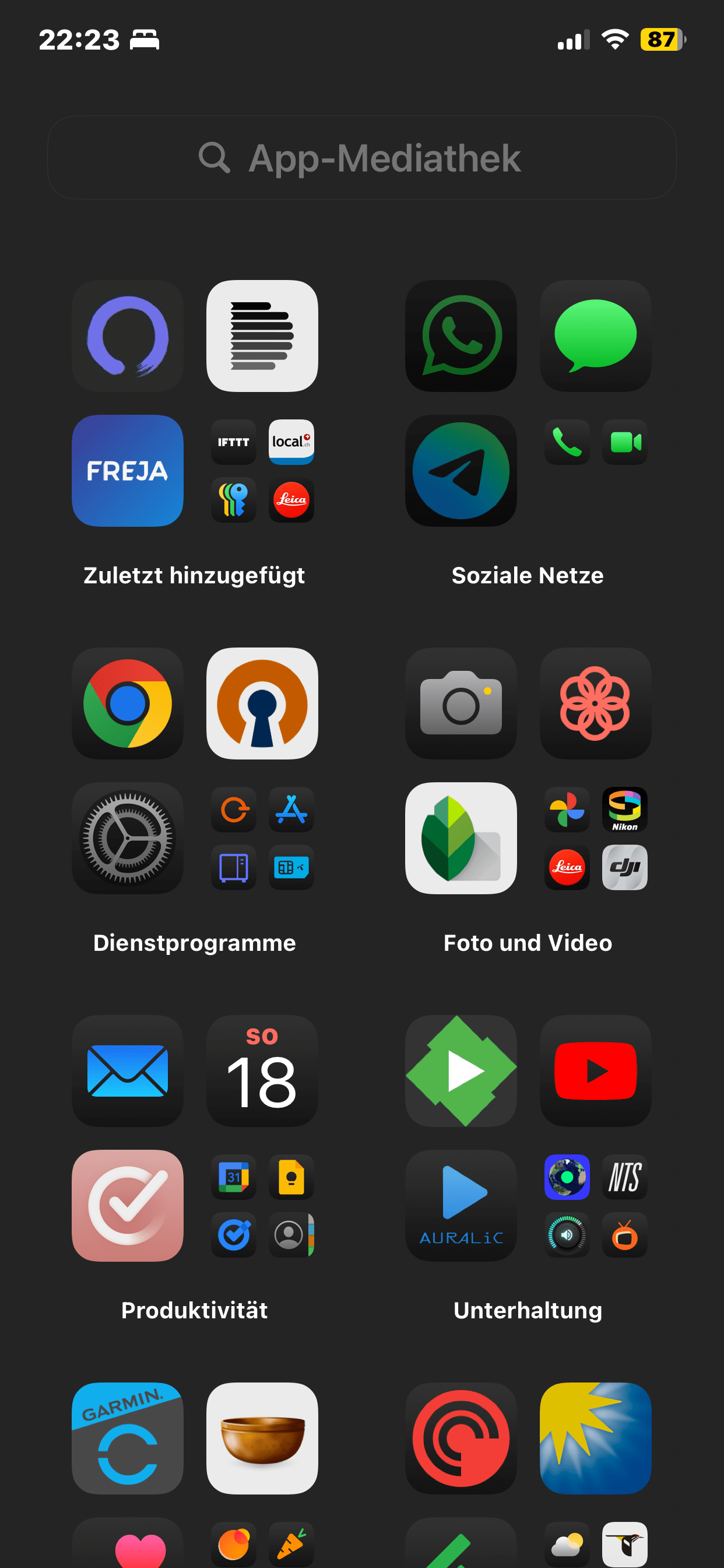This screenshot has width=724, height=1568.
Task: Open the Camera app
Action: pyautogui.click(x=461, y=703)
